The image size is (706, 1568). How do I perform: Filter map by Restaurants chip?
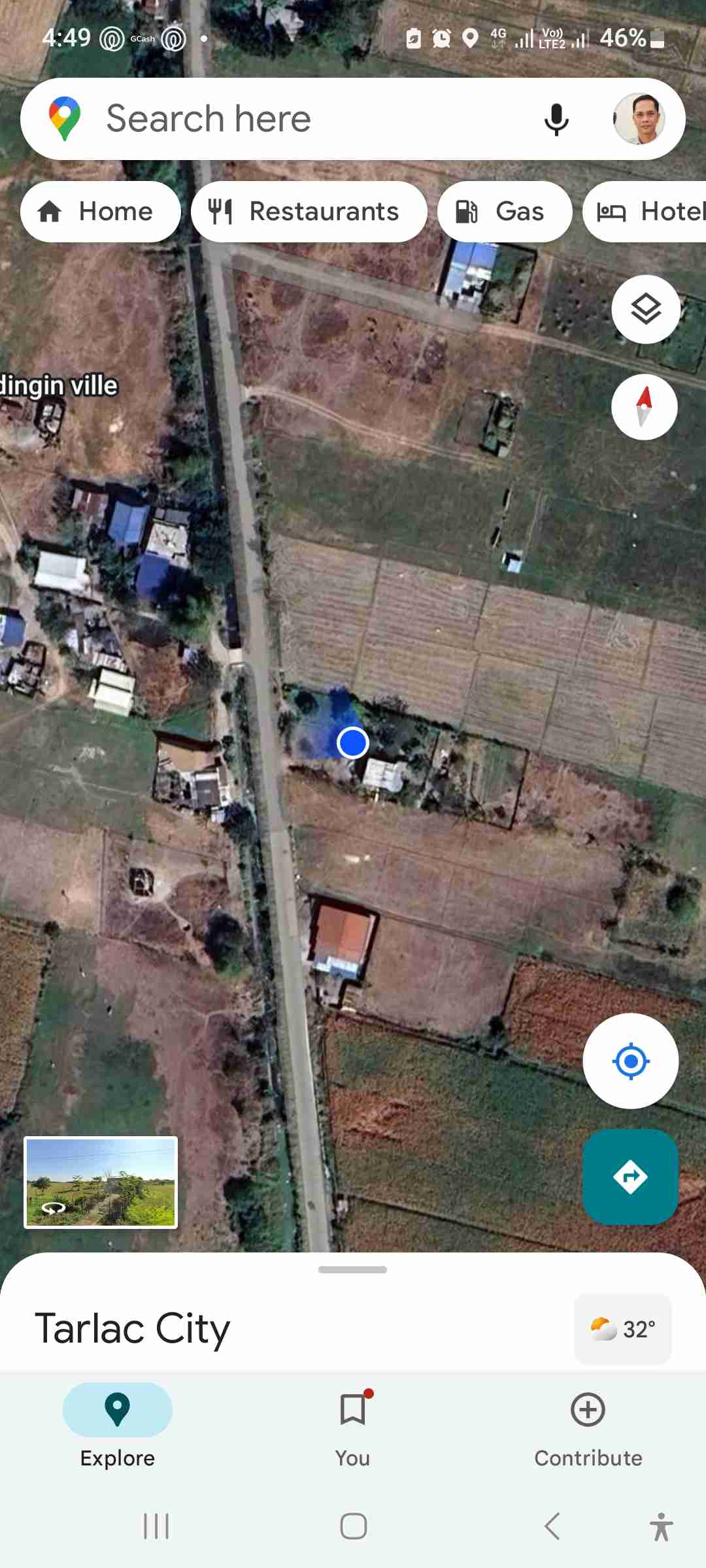pyautogui.click(x=309, y=212)
